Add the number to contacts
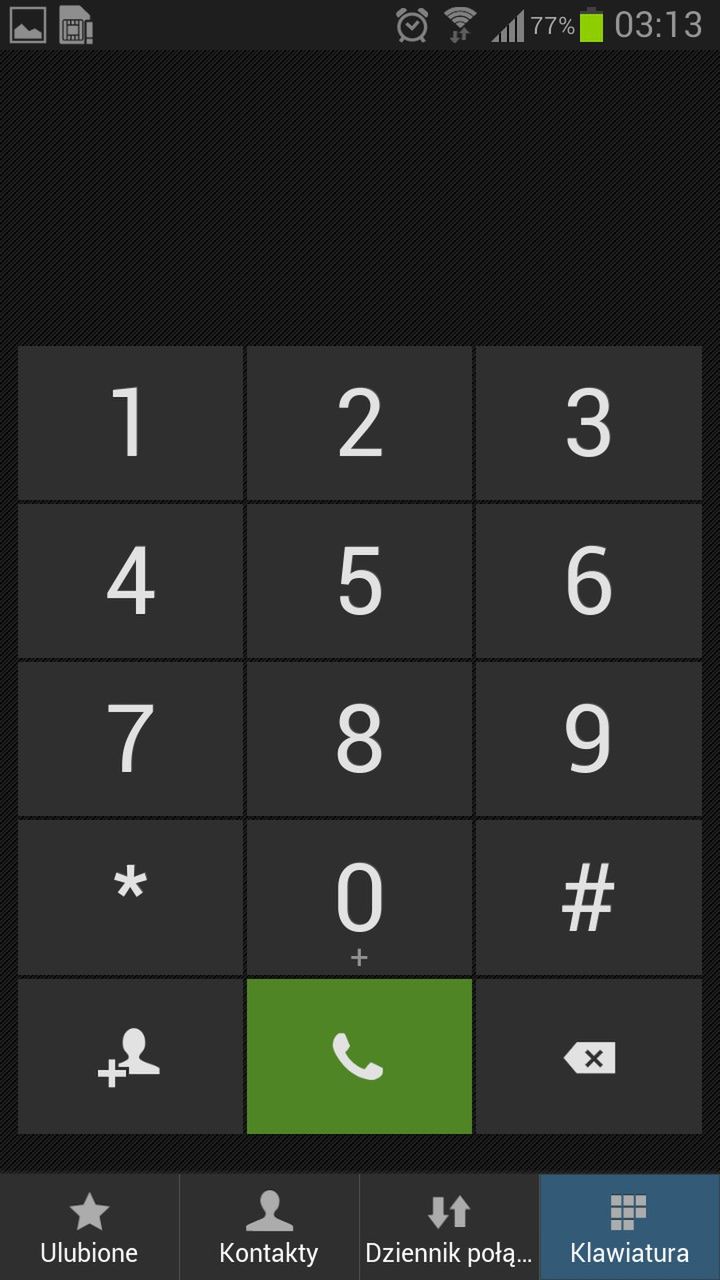Viewport: 720px width, 1280px height. pyautogui.click(x=130, y=1056)
